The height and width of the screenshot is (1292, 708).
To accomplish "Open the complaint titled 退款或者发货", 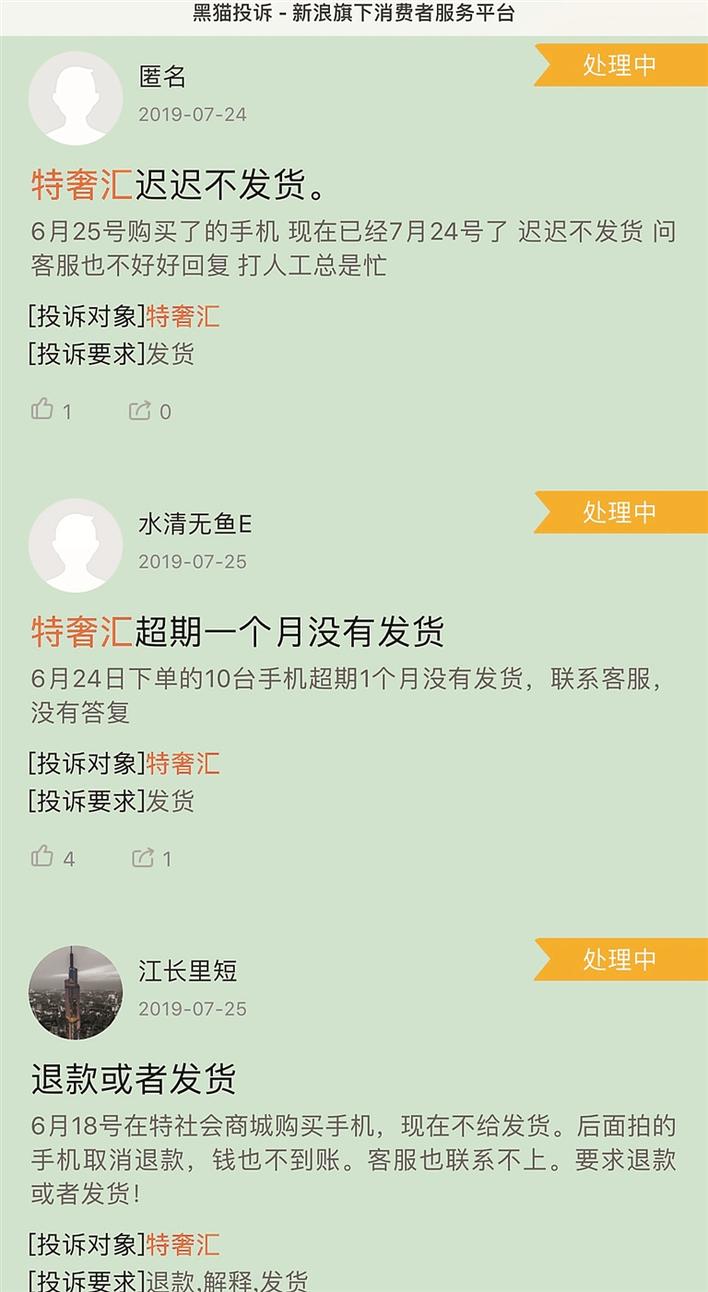I will point(133,1079).
